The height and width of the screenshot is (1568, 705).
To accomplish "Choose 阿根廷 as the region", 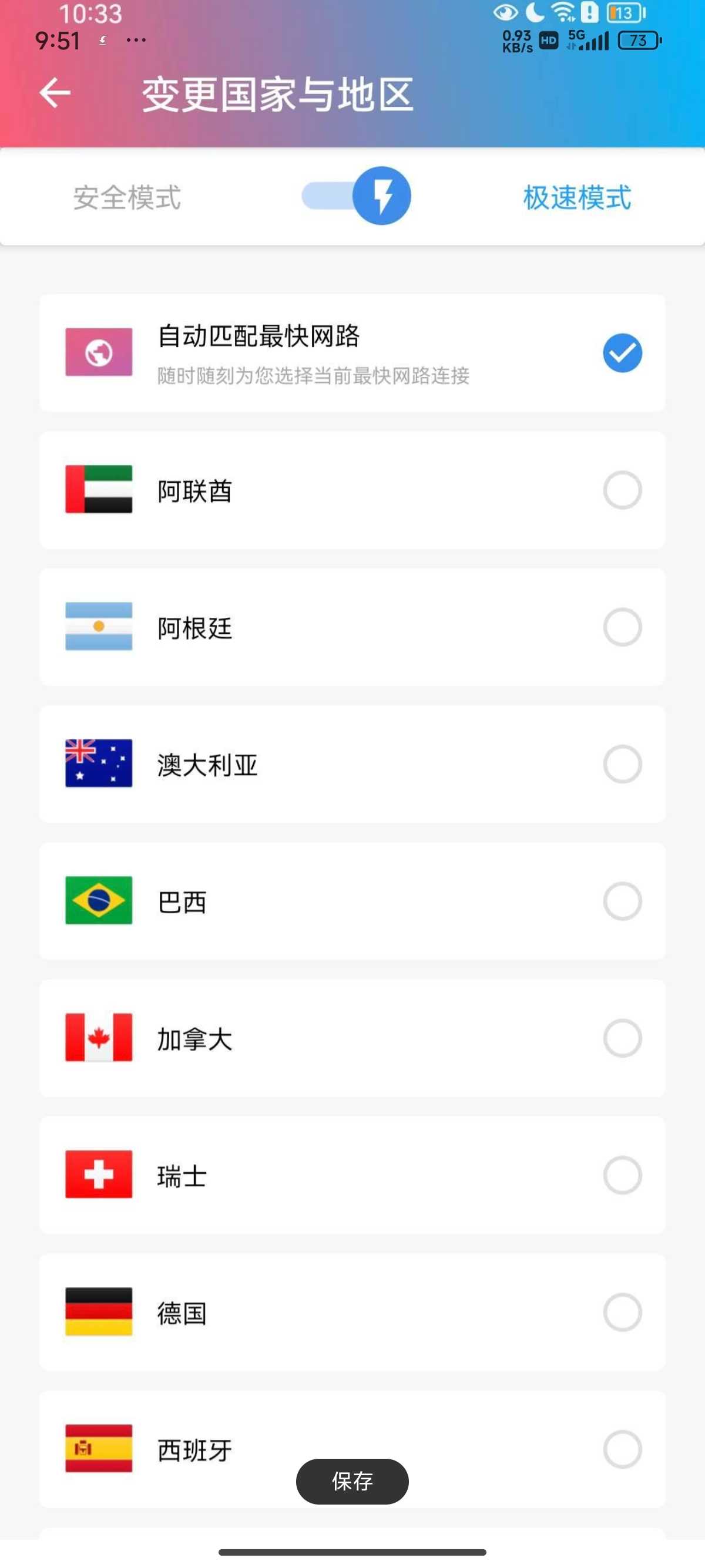I will coord(352,627).
